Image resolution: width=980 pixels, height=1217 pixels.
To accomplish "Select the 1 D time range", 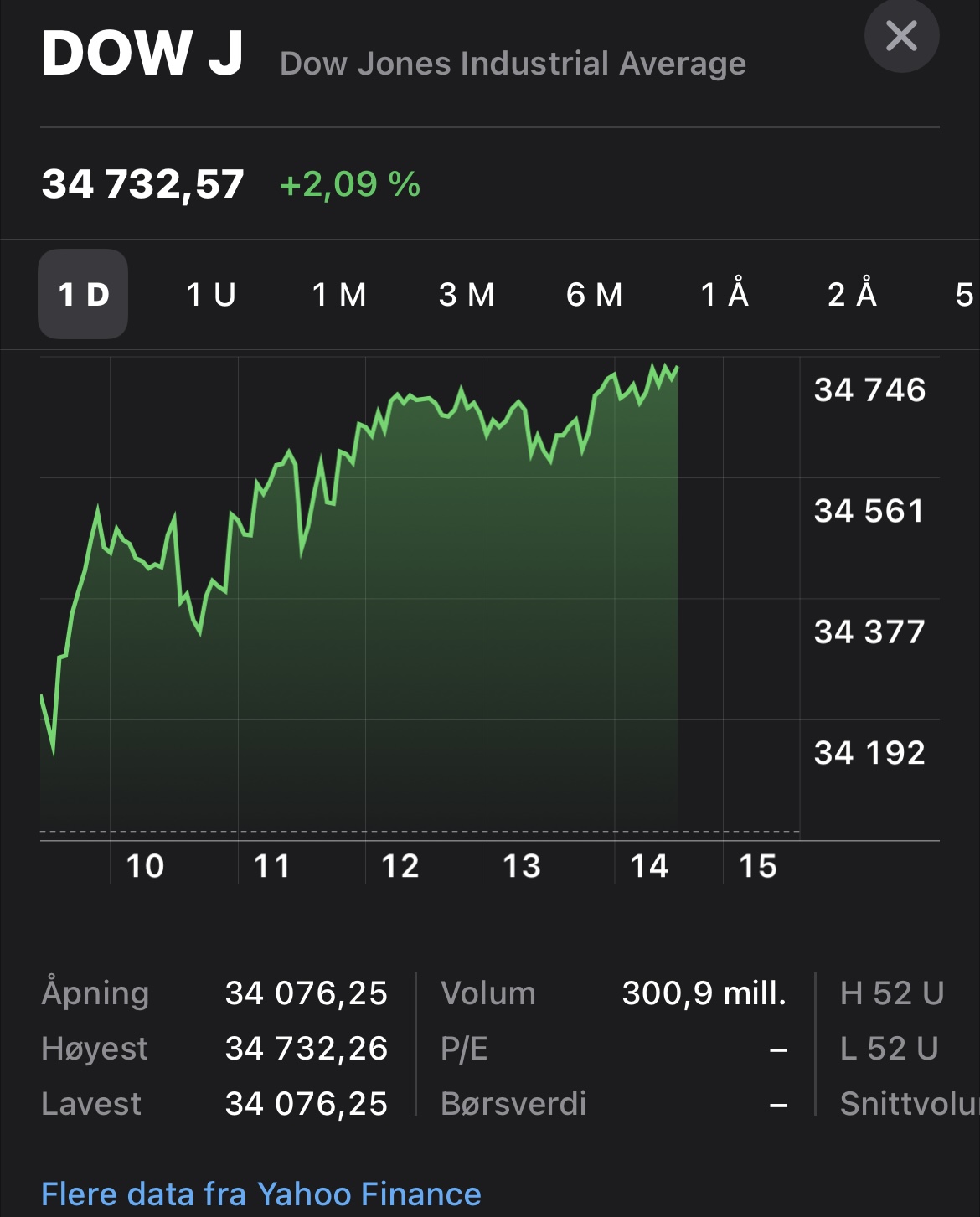I will pyautogui.click(x=83, y=294).
